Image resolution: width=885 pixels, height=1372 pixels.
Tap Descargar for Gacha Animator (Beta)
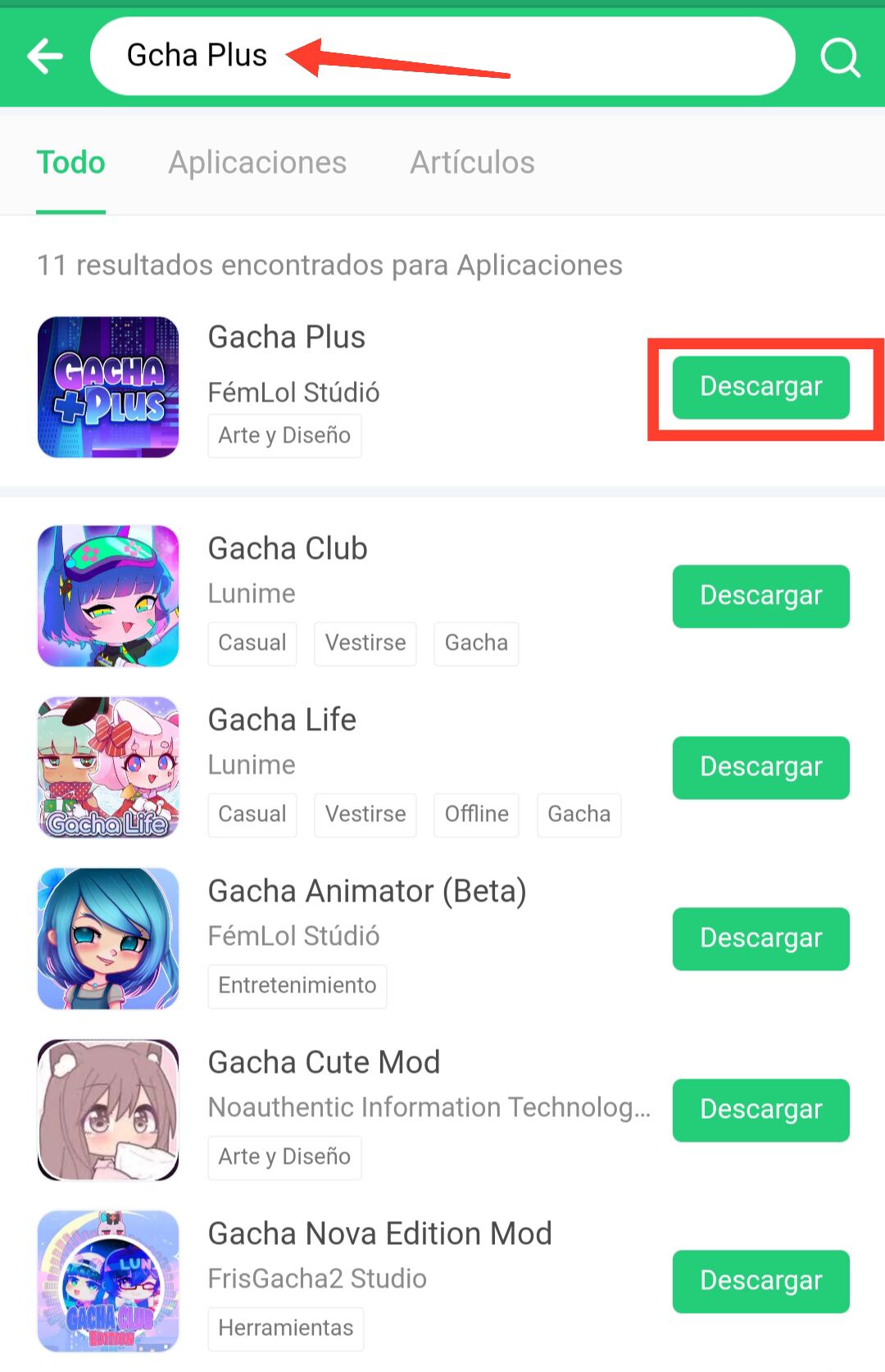click(760, 938)
